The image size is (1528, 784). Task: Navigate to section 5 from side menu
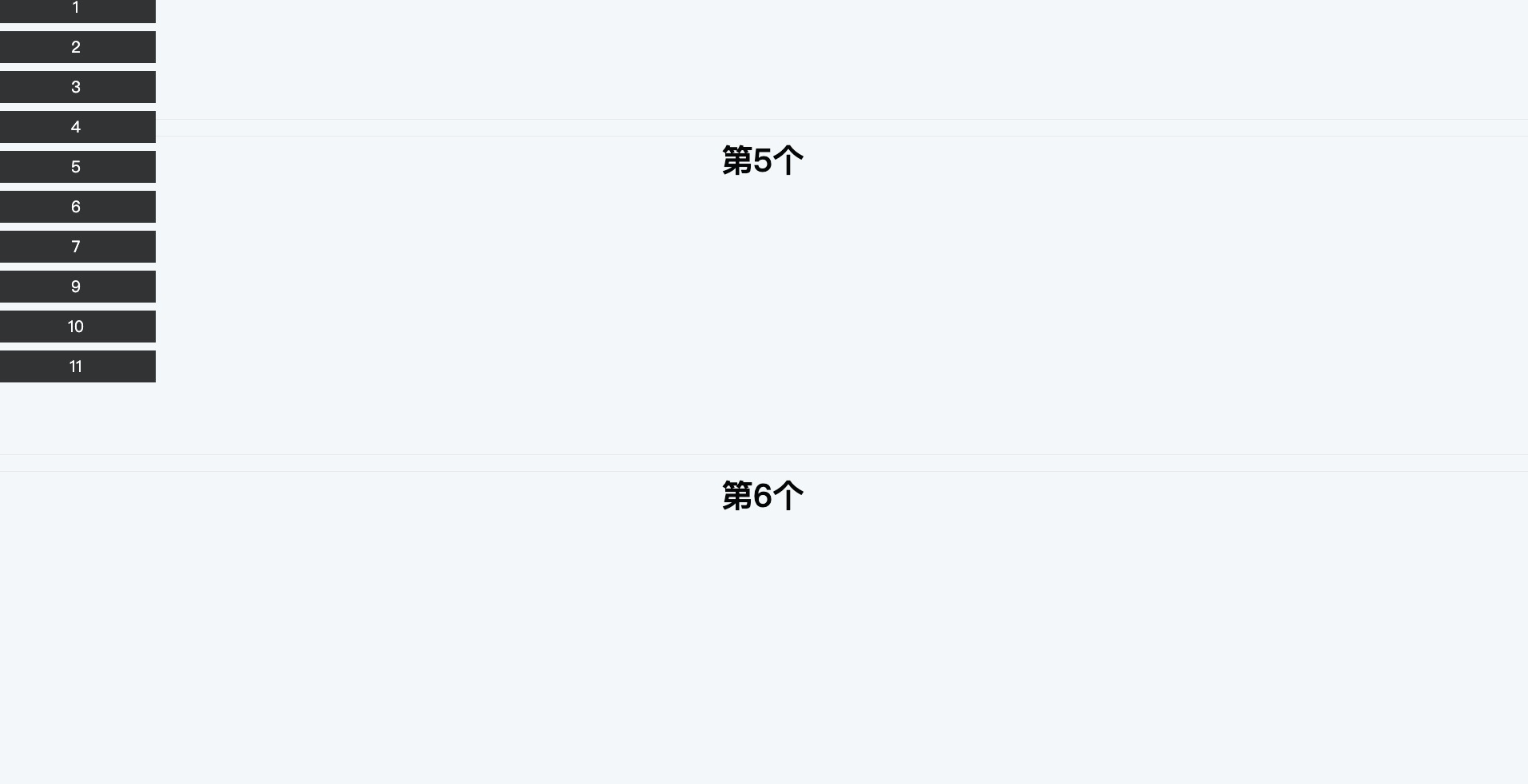(x=76, y=167)
